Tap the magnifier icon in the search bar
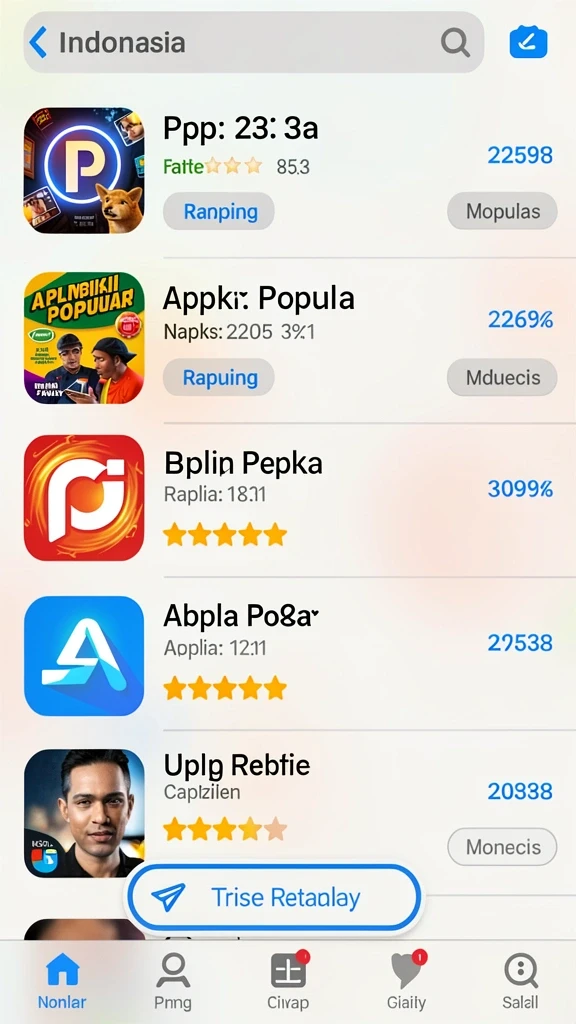 [455, 43]
